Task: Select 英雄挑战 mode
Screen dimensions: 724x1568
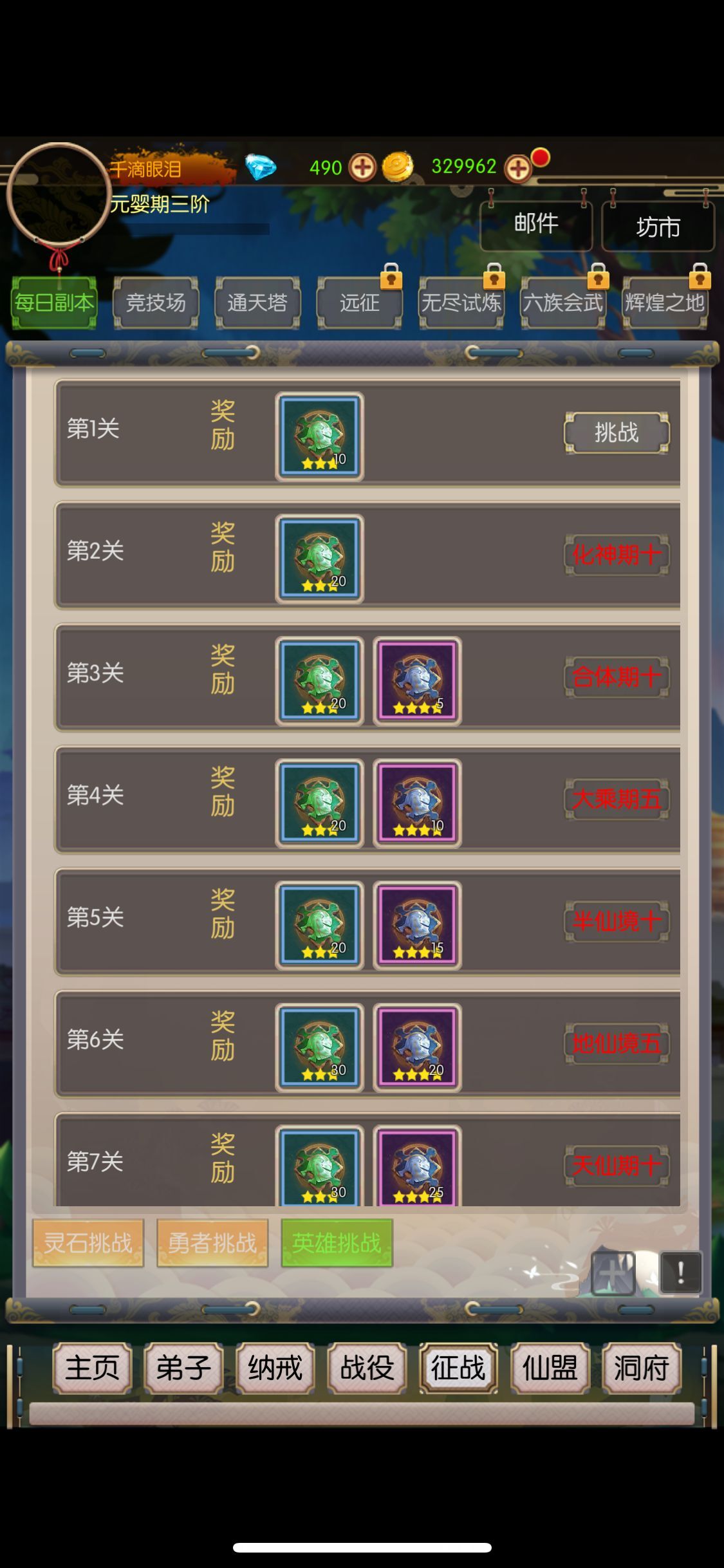Action: pos(337,1242)
